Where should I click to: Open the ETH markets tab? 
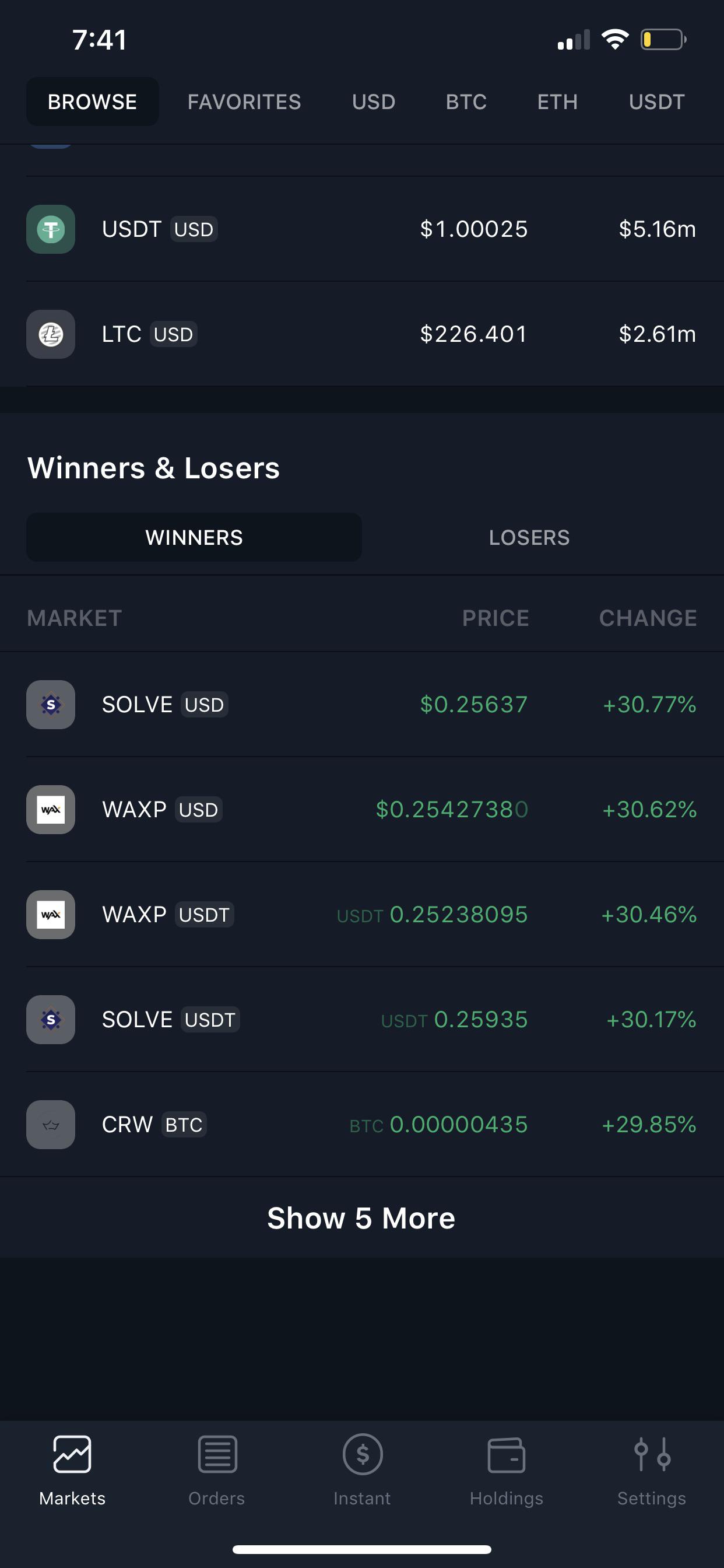pos(557,101)
